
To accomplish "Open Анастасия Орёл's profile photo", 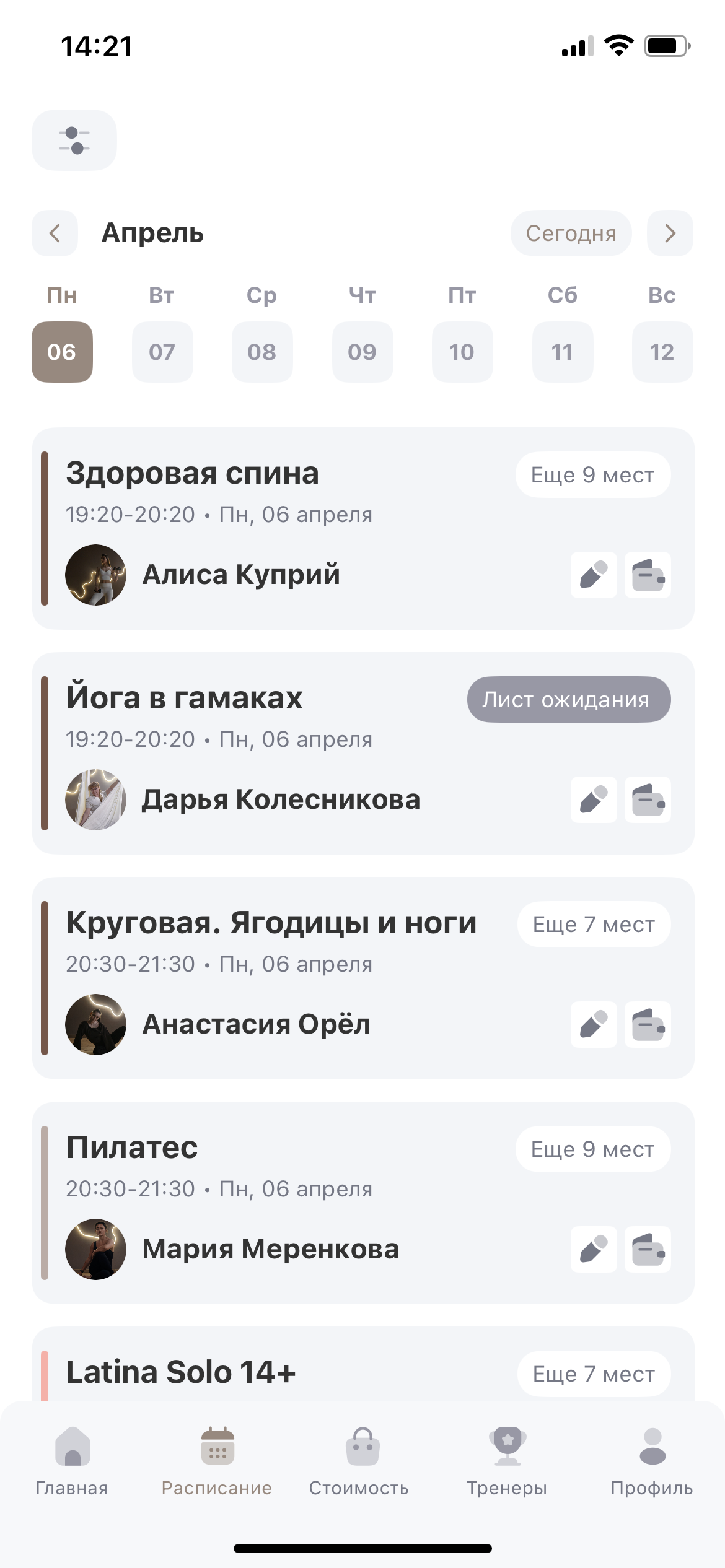I will click(97, 1024).
